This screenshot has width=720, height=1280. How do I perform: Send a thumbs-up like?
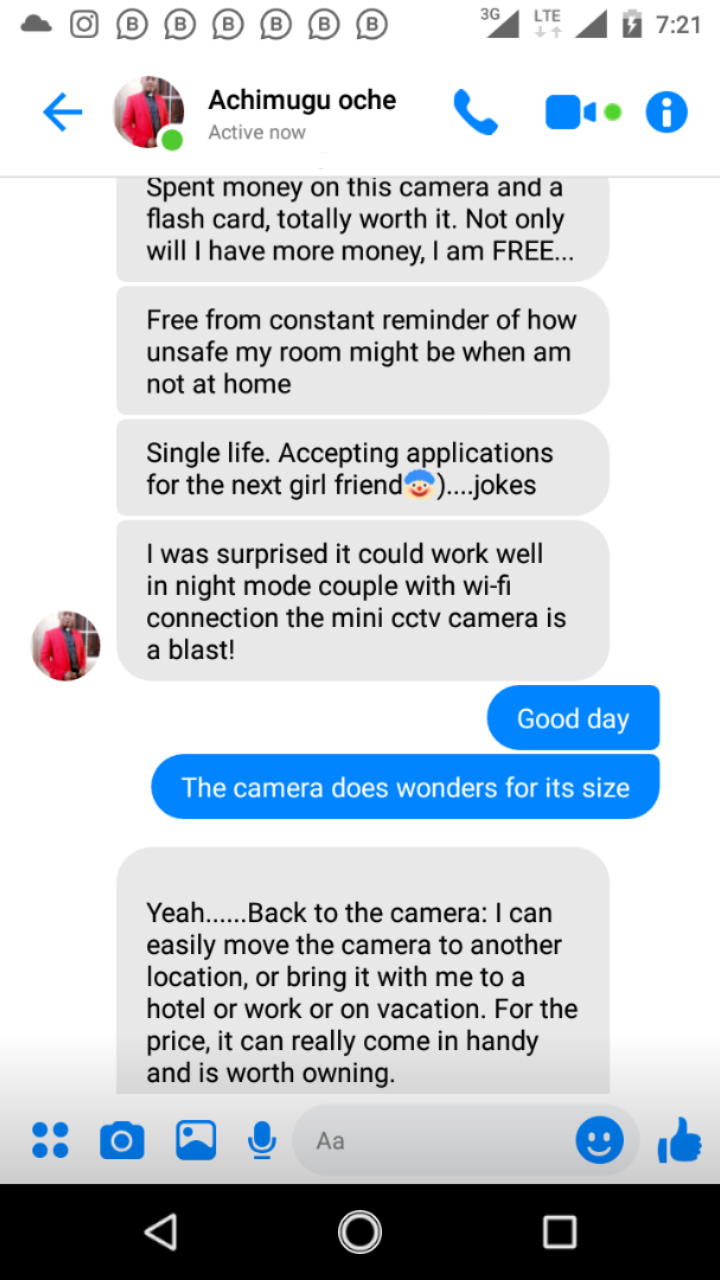(x=679, y=1140)
